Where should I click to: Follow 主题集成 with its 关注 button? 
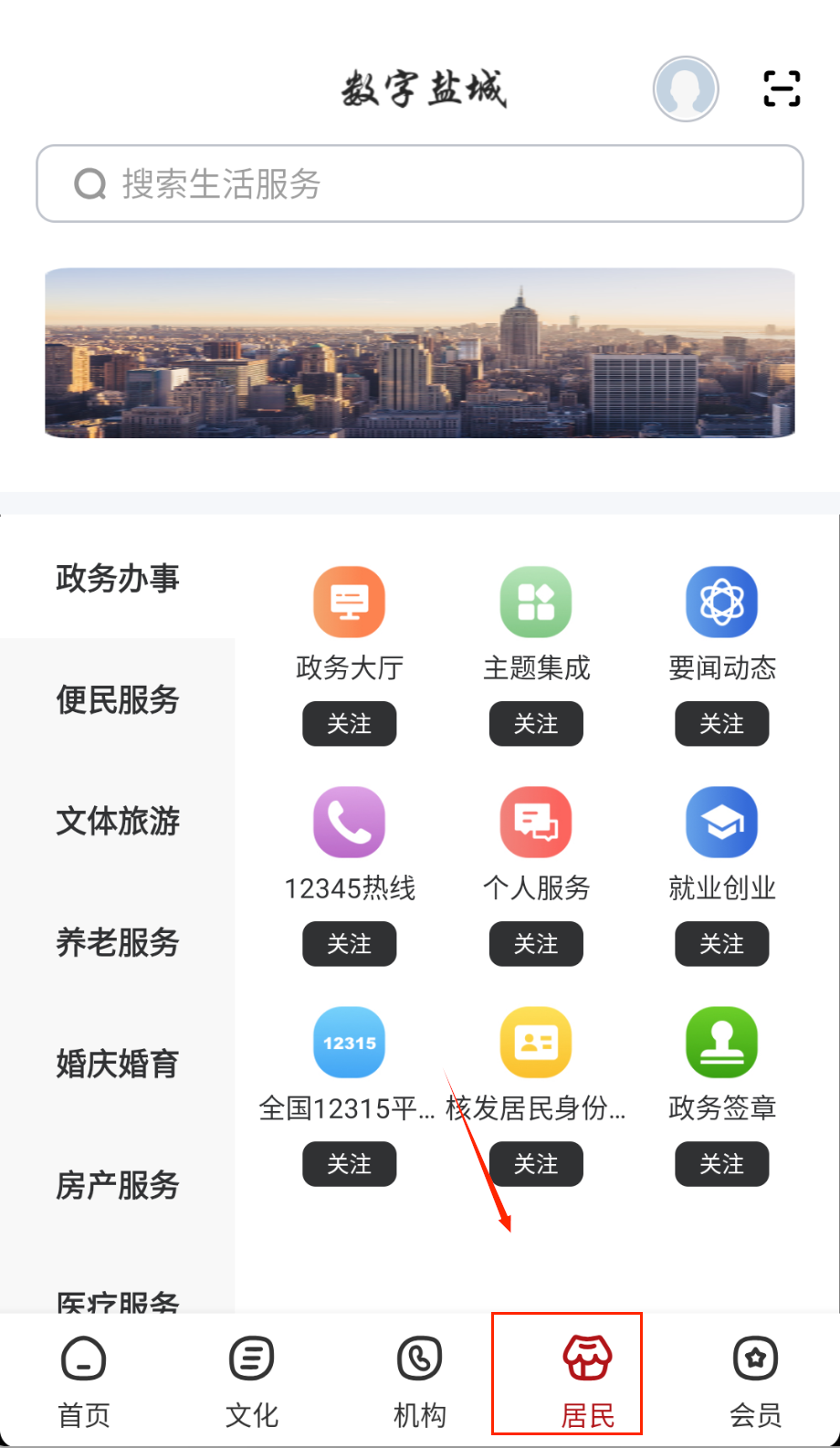[536, 724]
